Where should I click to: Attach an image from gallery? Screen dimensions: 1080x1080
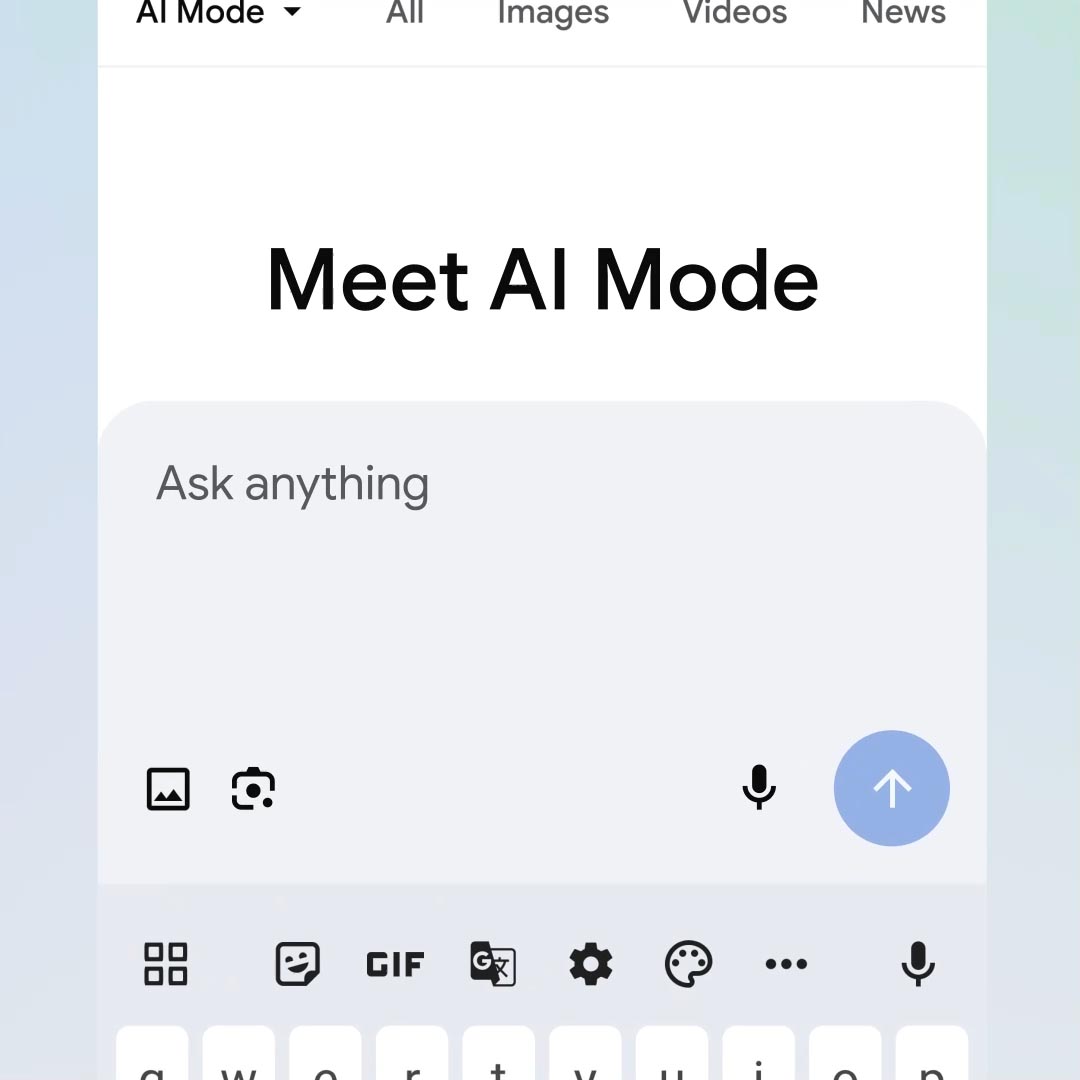[x=168, y=789]
